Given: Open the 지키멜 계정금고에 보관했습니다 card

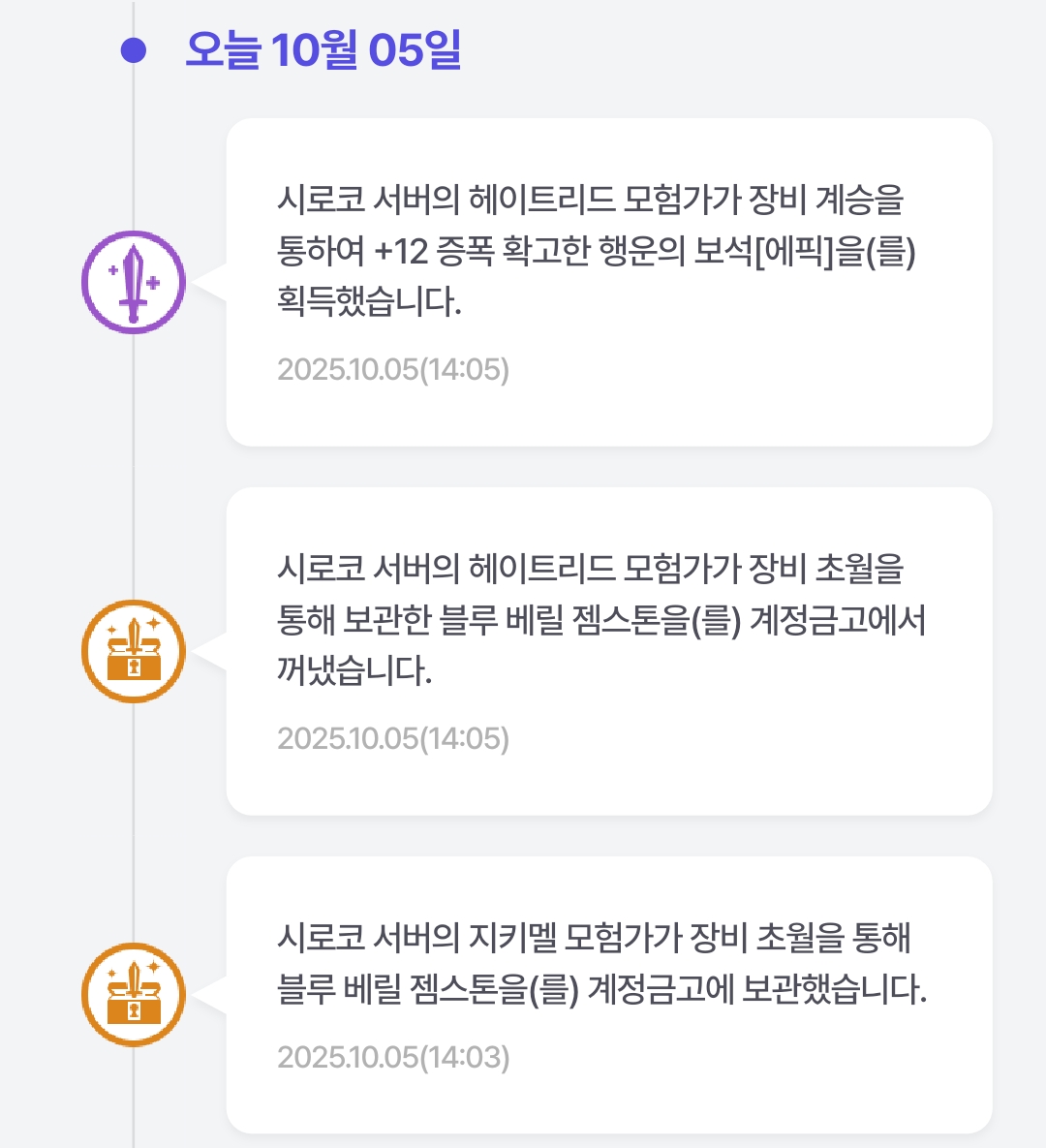Looking at the screenshot, I should (x=608, y=993).
